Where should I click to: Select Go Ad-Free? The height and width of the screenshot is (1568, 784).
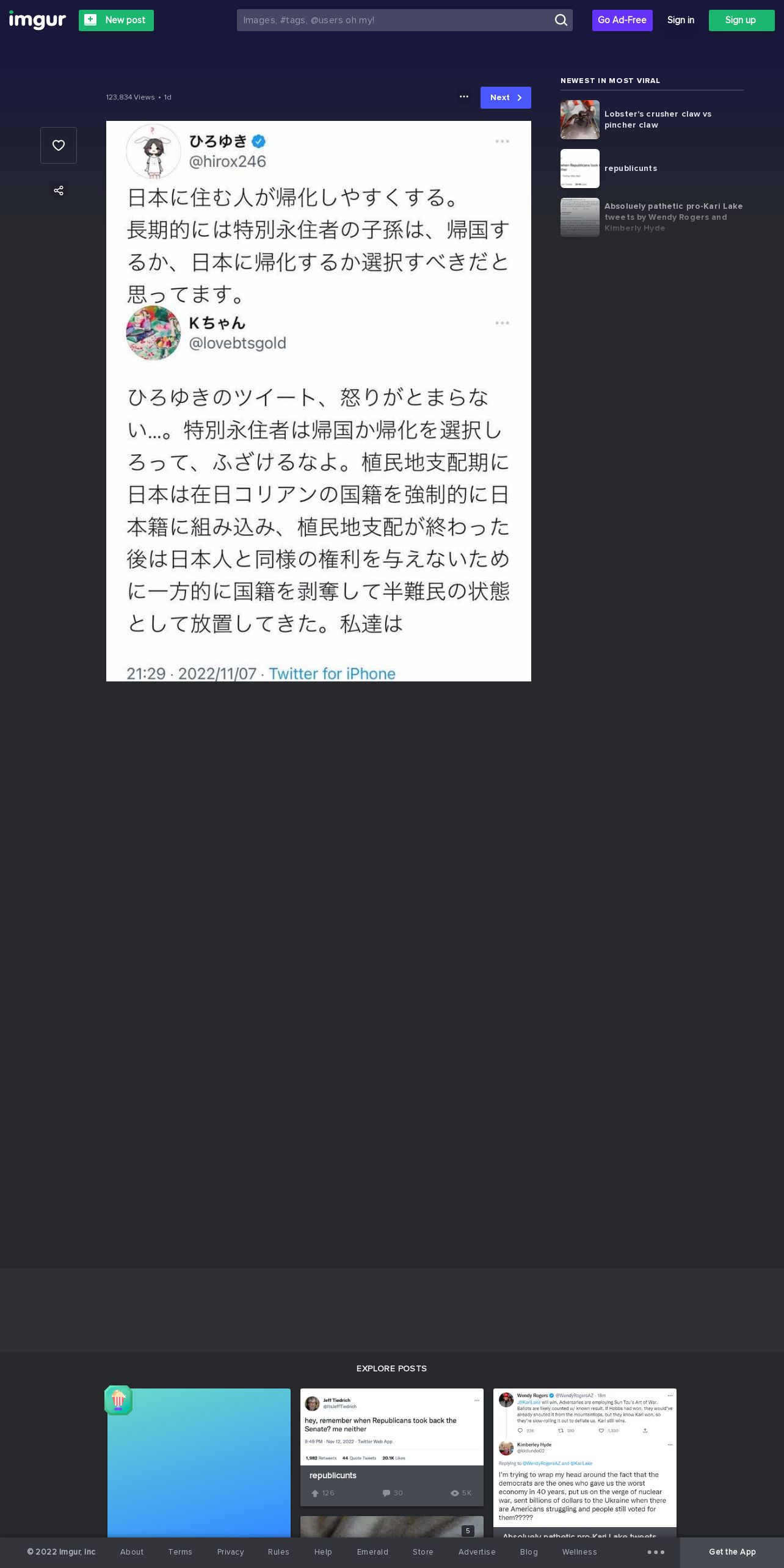pos(622,20)
